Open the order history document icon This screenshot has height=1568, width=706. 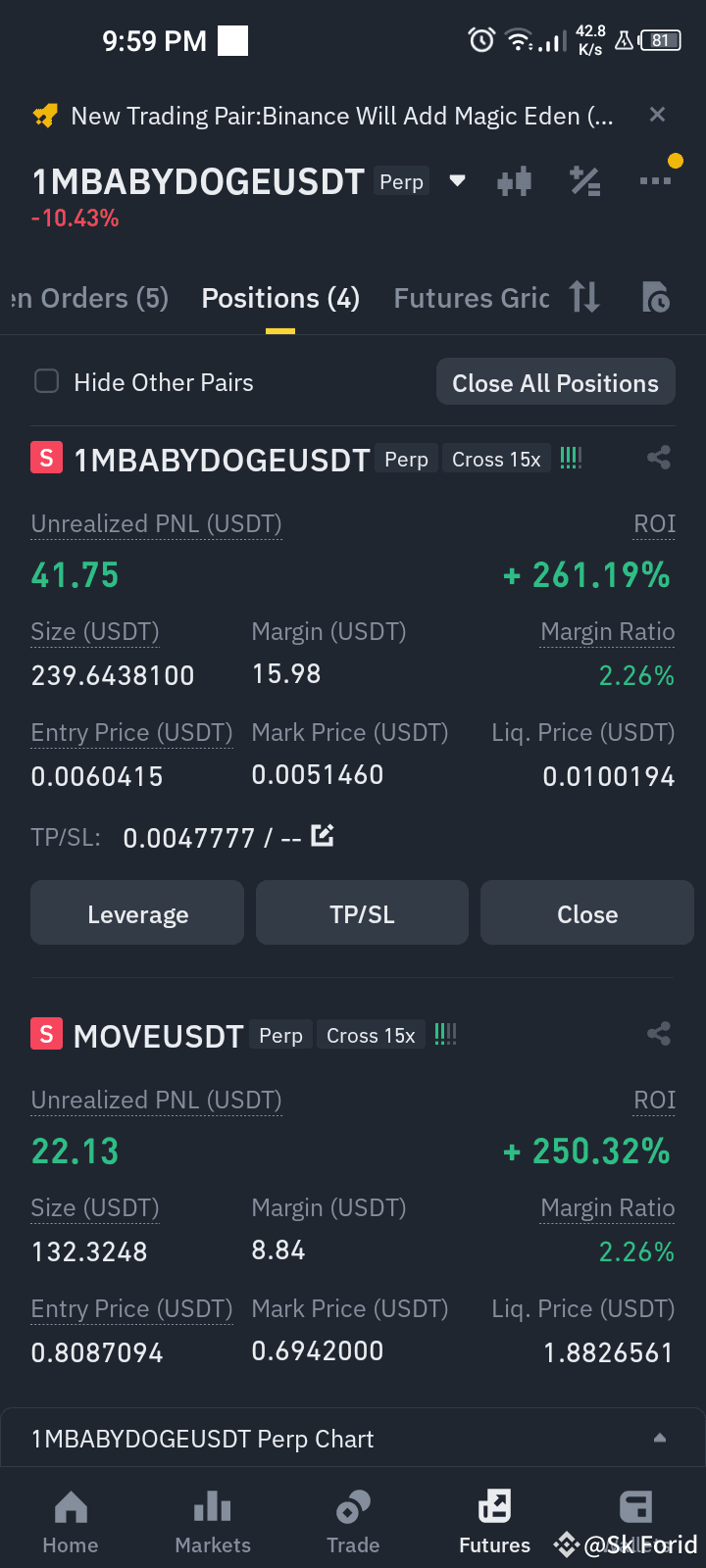(x=654, y=297)
